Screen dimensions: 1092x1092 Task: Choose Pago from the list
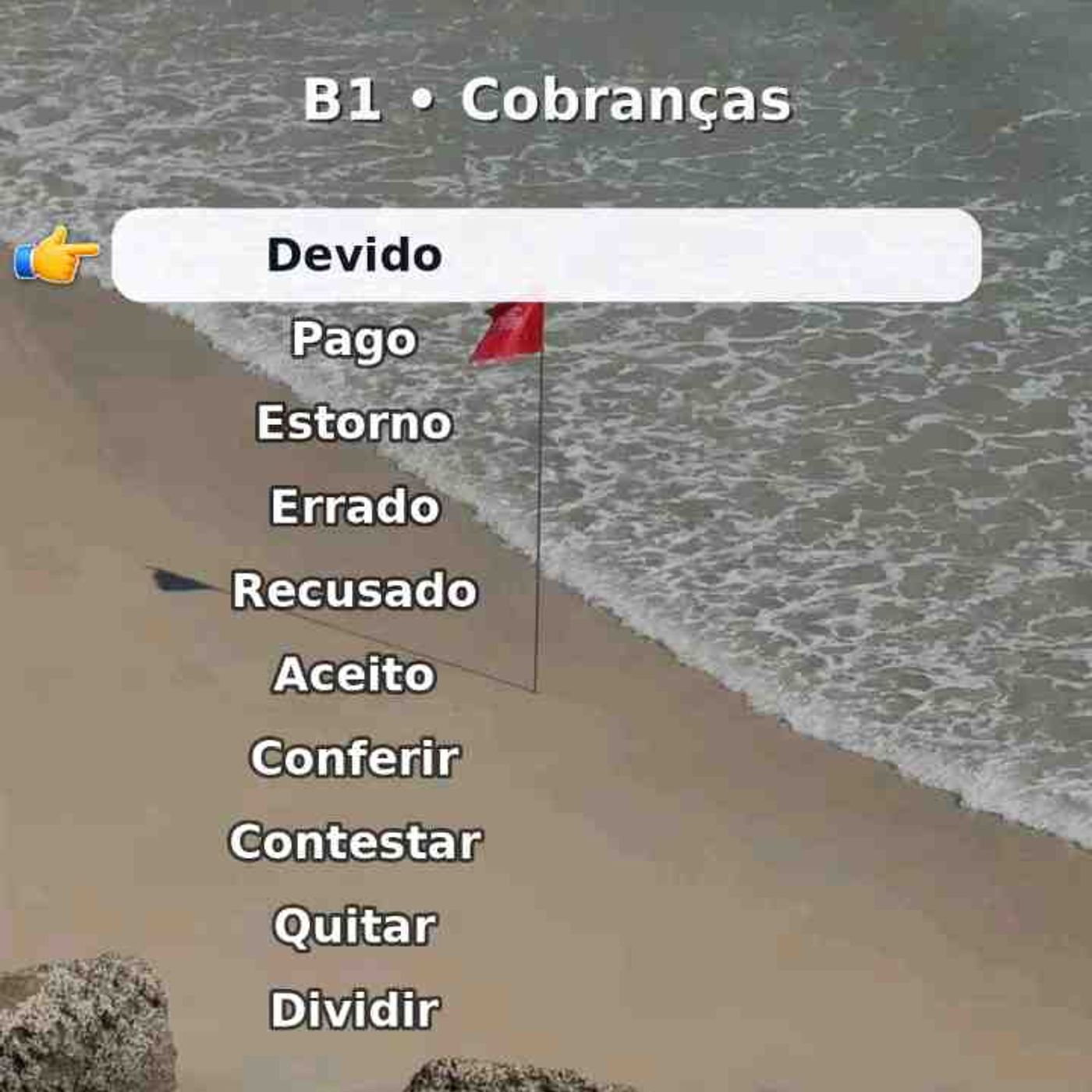tap(355, 340)
